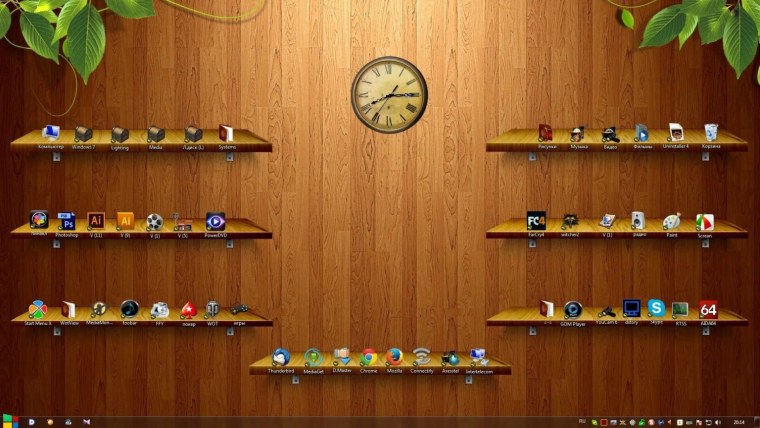Screen dimensions: 760x428
Task: Launch AIDA64 shortcut
Action: click(708, 309)
